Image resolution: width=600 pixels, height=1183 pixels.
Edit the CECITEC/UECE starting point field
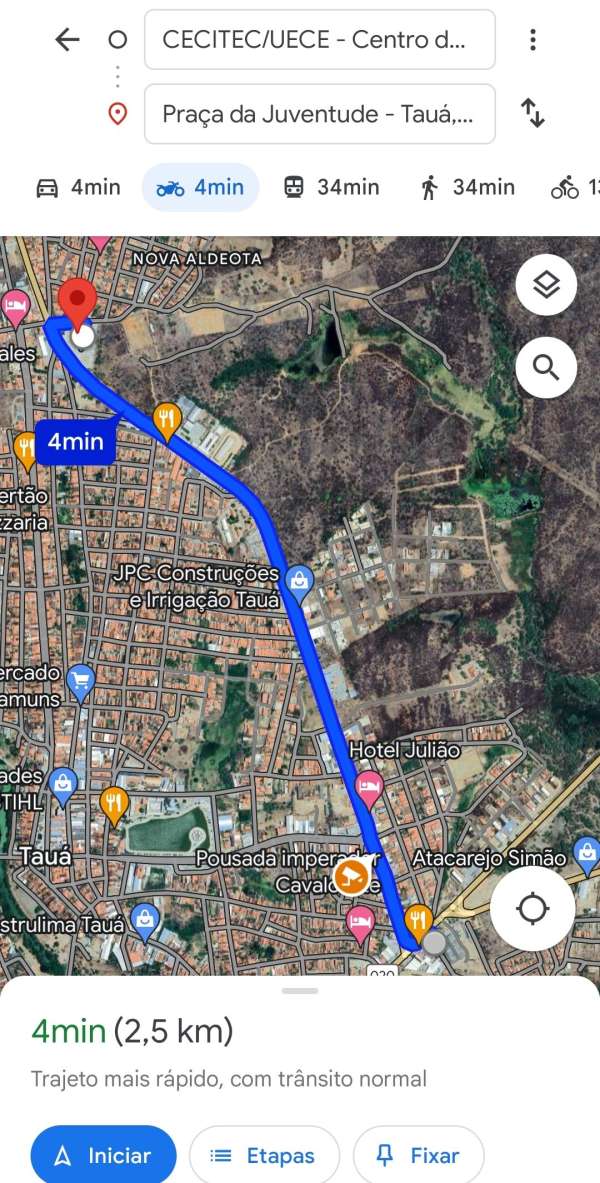(319, 40)
